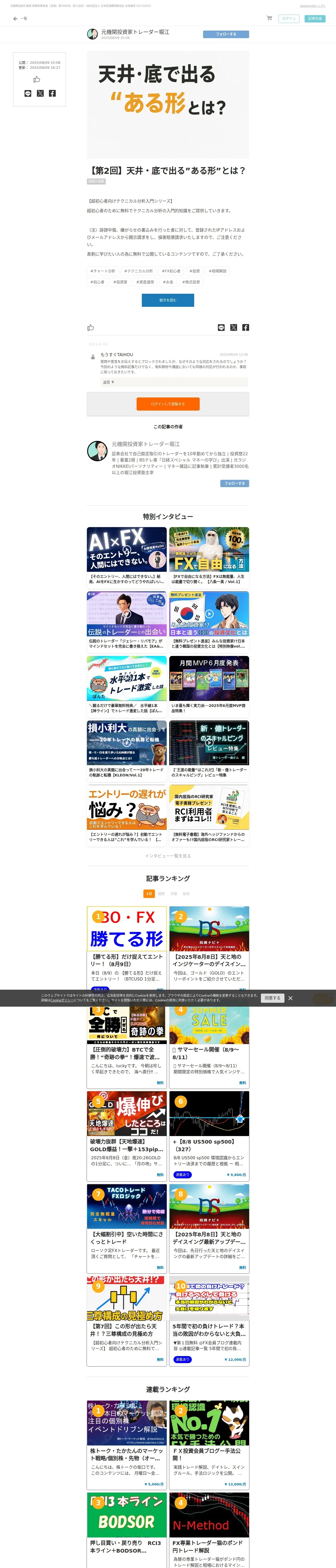
Task: Share on X from the sidebar
Action: pyautogui.click(x=40, y=93)
